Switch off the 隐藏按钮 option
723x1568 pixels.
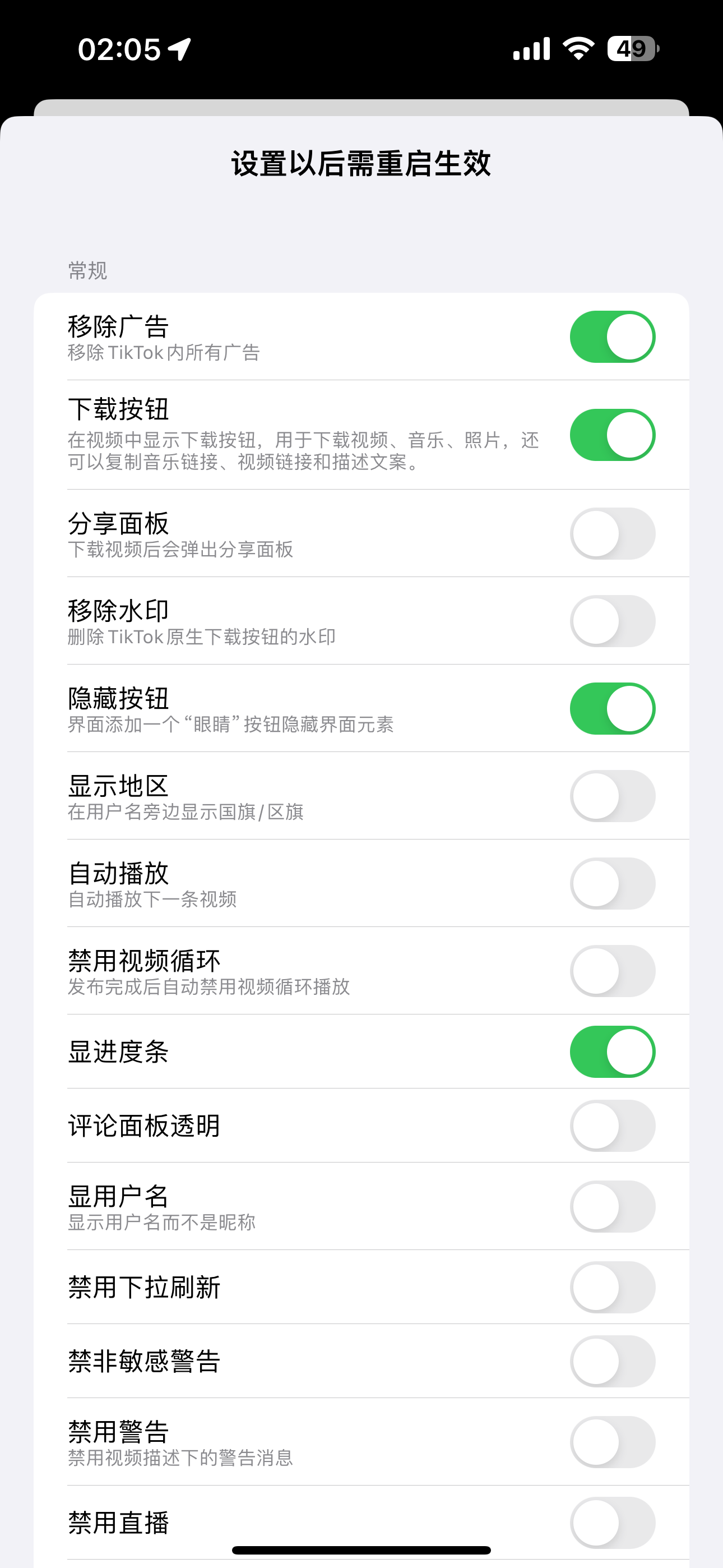612,708
